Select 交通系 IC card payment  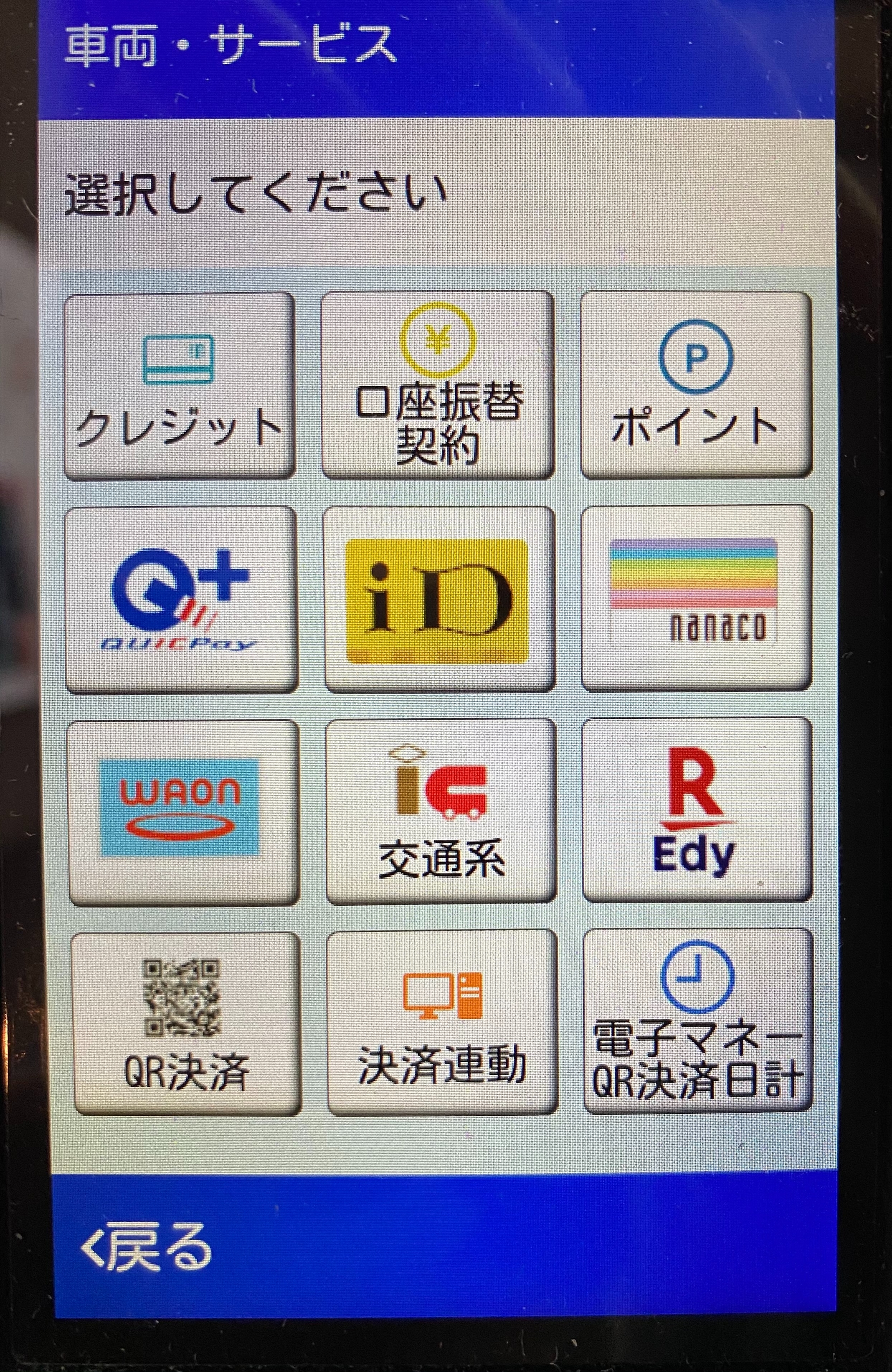(x=441, y=812)
